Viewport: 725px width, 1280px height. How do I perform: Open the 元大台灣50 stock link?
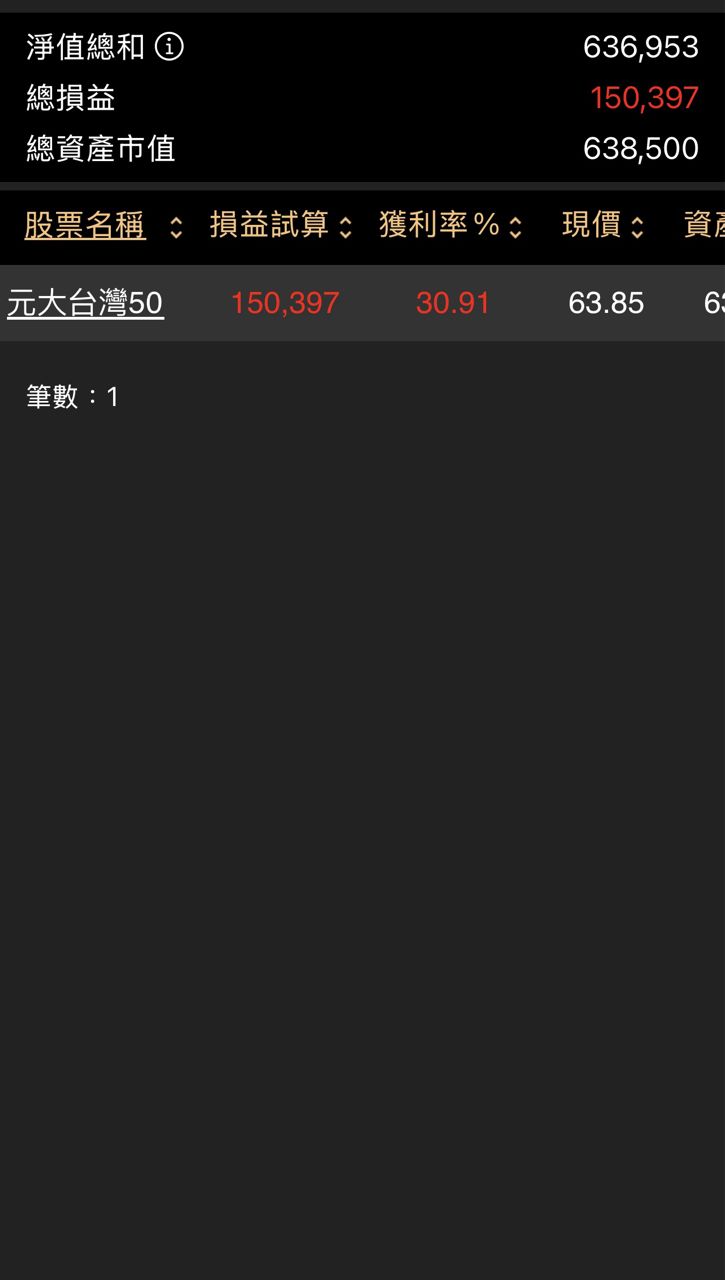pyautogui.click(x=85, y=303)
